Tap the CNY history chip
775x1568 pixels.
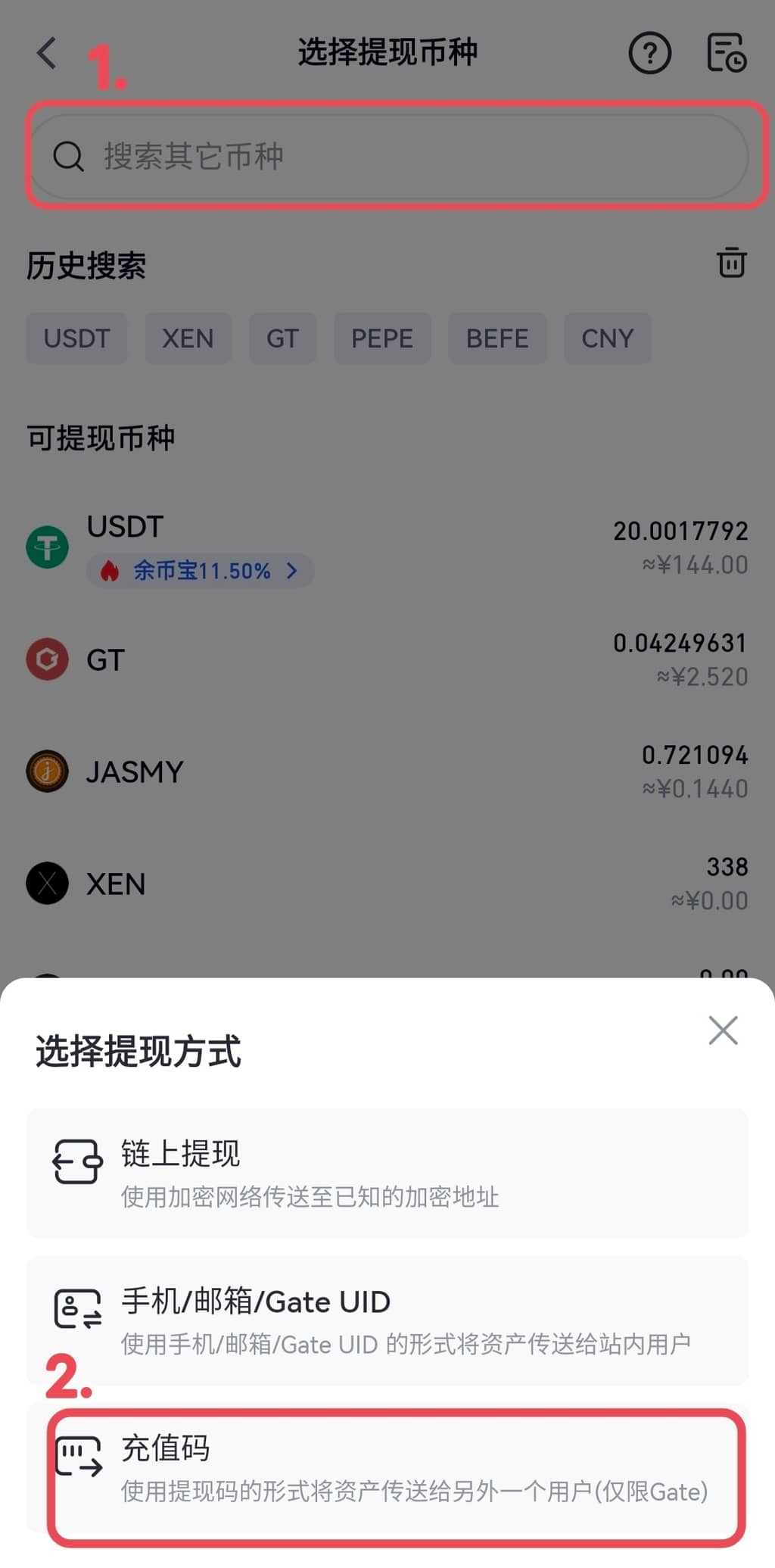coord(607,338)
